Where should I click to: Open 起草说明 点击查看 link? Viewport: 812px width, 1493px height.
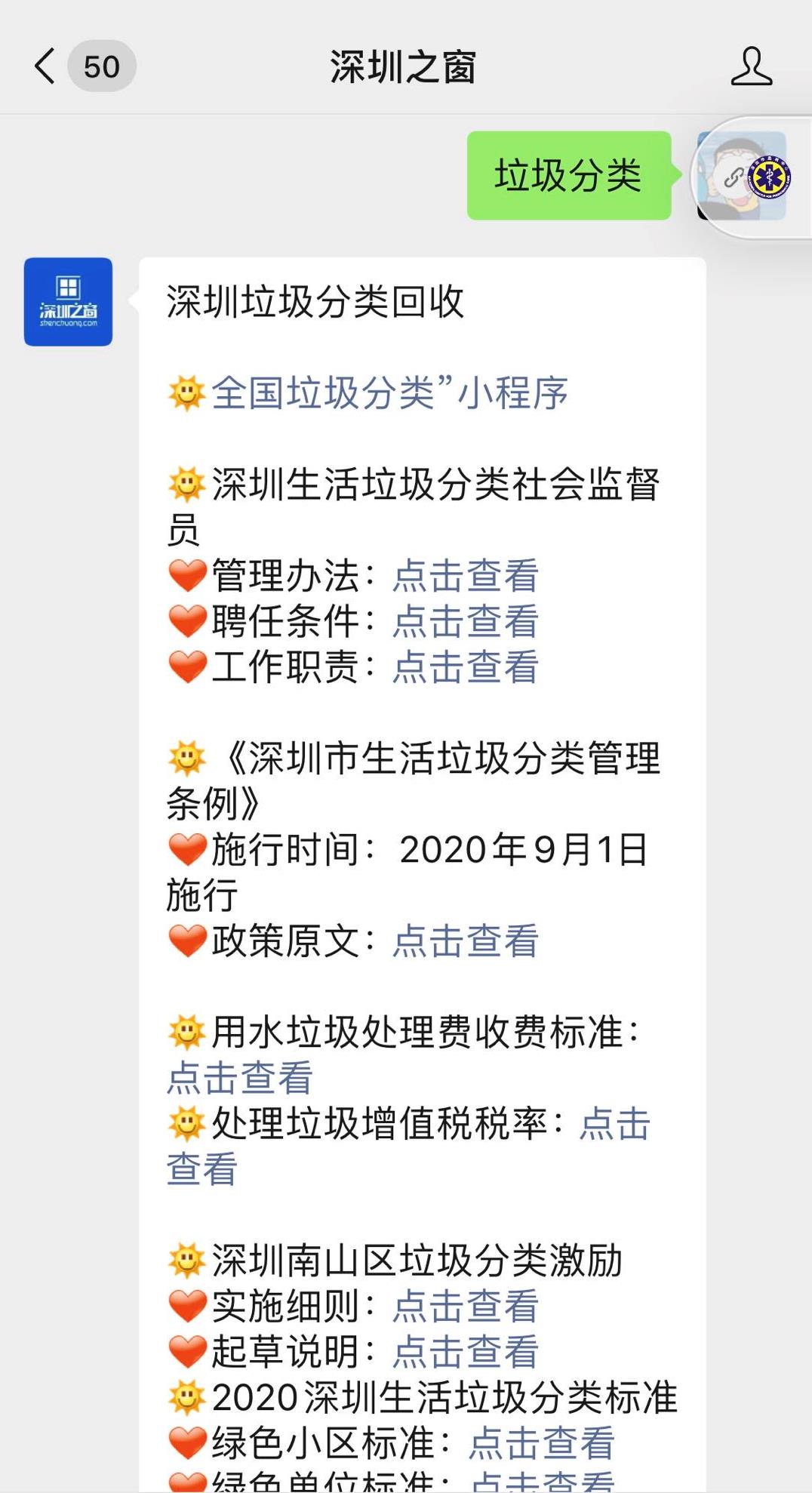(x=466, y=1350)
